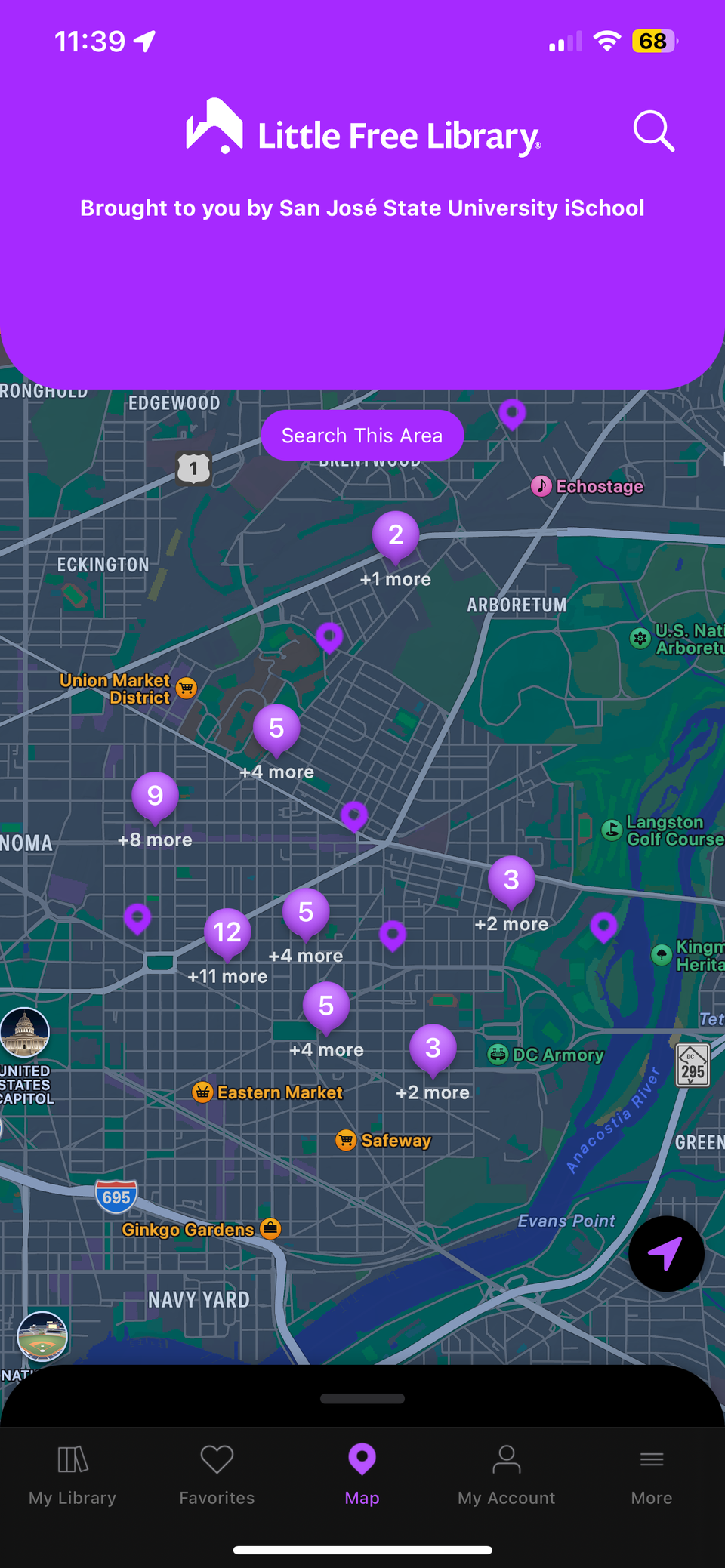Tap the 5-library cluster above Eastern Market
The image size is (725, 1568).
[x=326, y=1006]
